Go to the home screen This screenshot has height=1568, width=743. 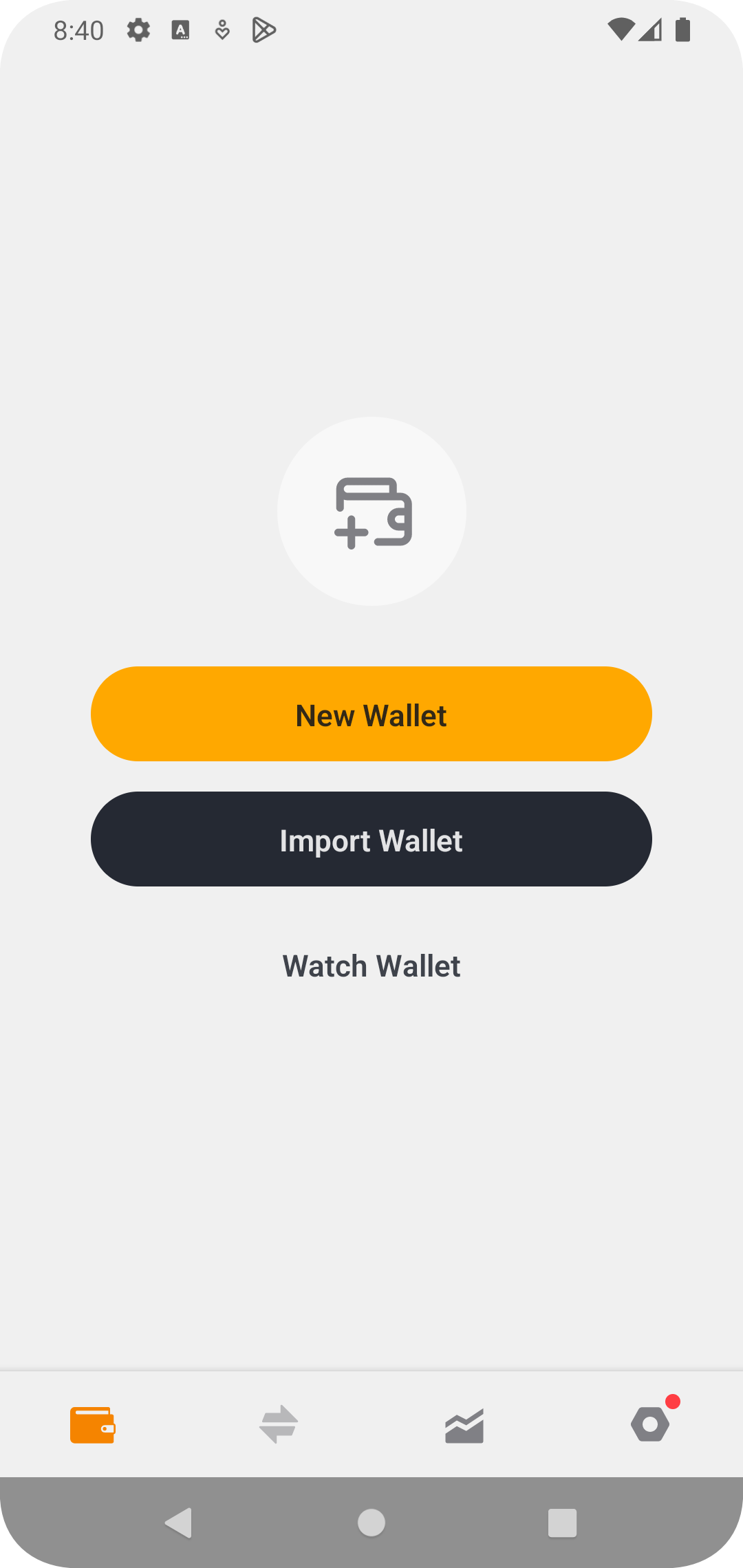[x=371, y=1523]
